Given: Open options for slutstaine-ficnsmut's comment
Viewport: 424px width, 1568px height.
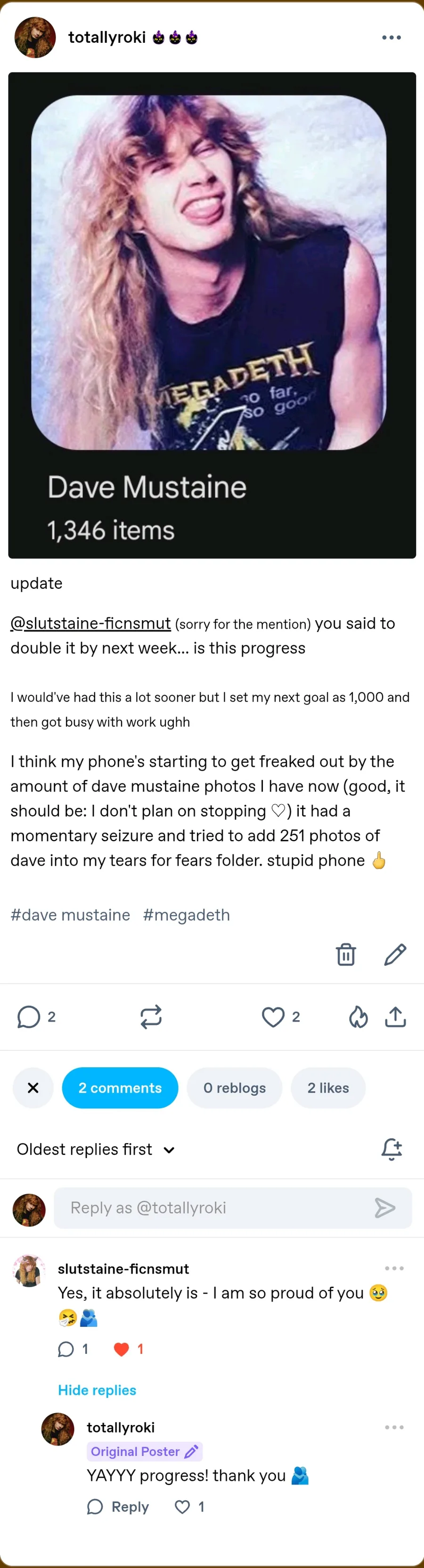Looking at the screenshot, I should click(x=394, y=1269).
